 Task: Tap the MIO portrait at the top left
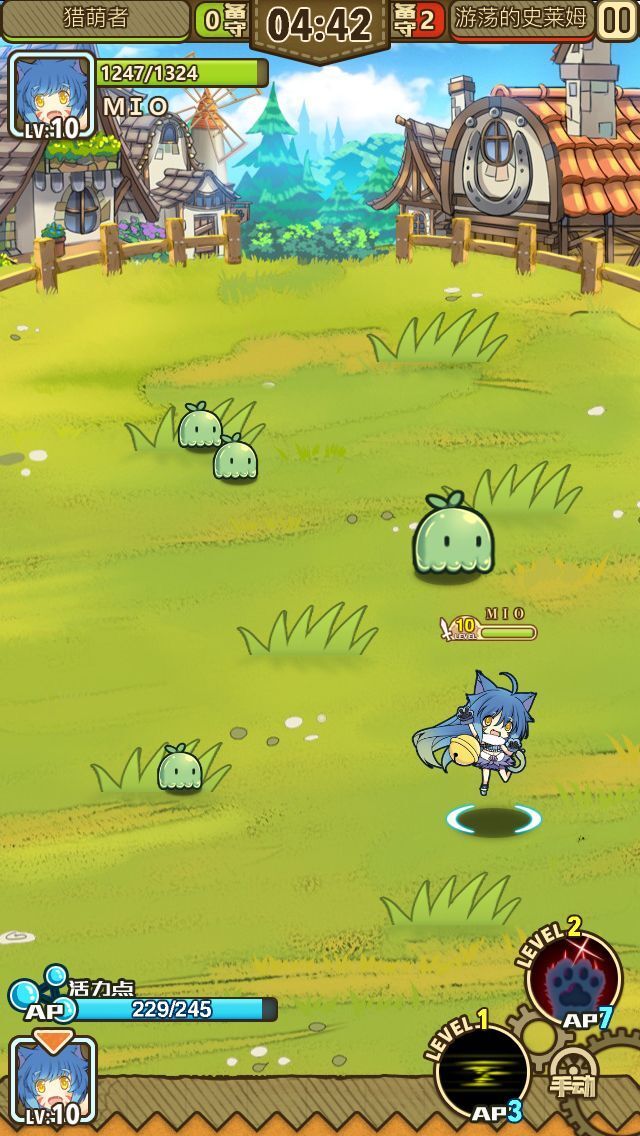52,94
